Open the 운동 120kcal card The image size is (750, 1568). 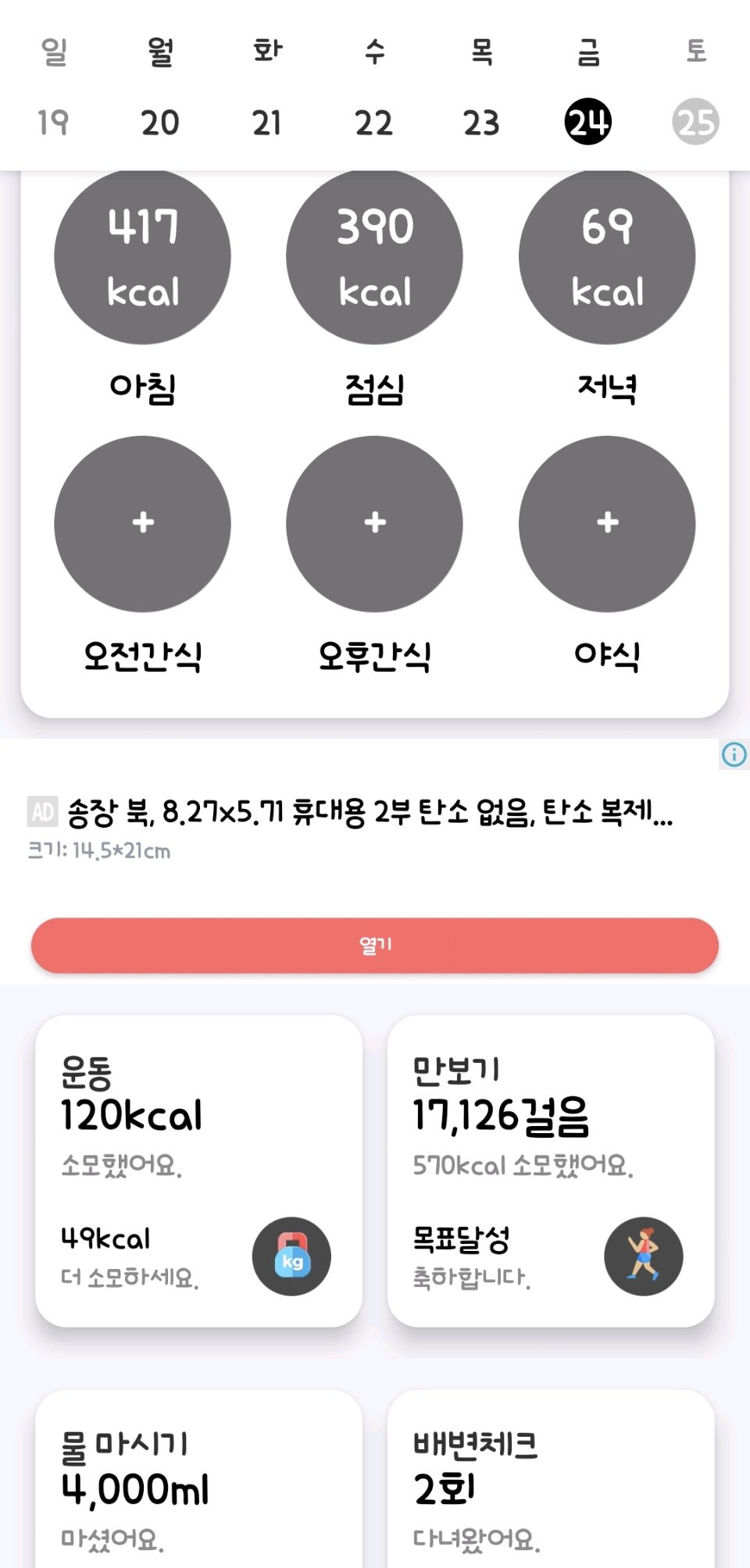(x=198, y=1170)
